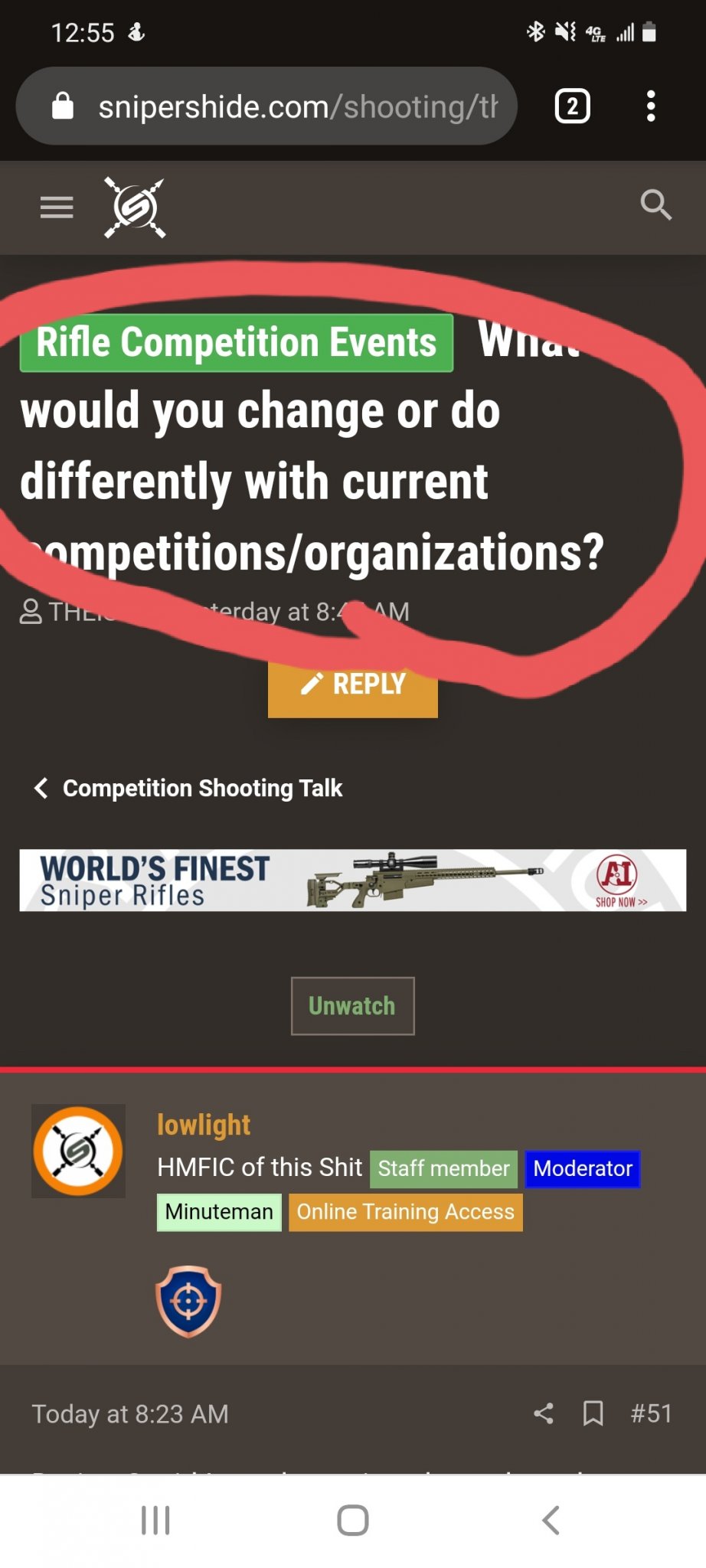Open lowlight's avatar
The width and height of the screenshot is (706, 1568).
(78, 1151)
